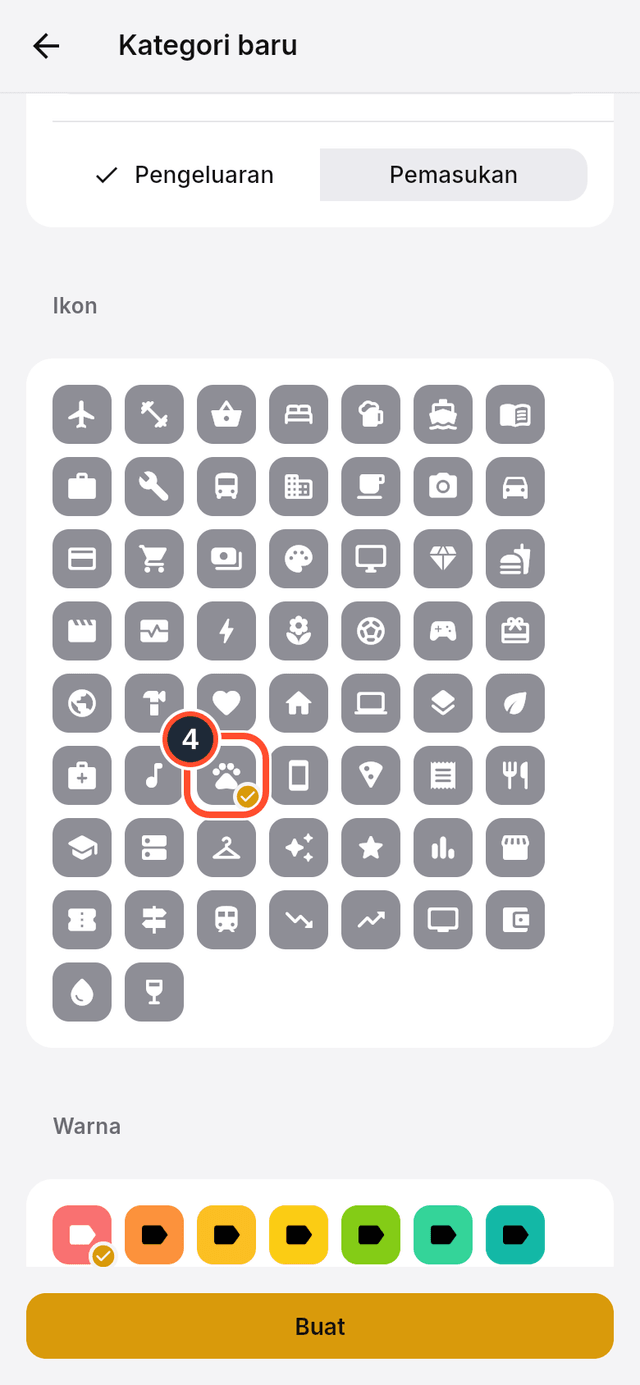Select the red color swatch
640x1385 pixels.
point(82,1235)
